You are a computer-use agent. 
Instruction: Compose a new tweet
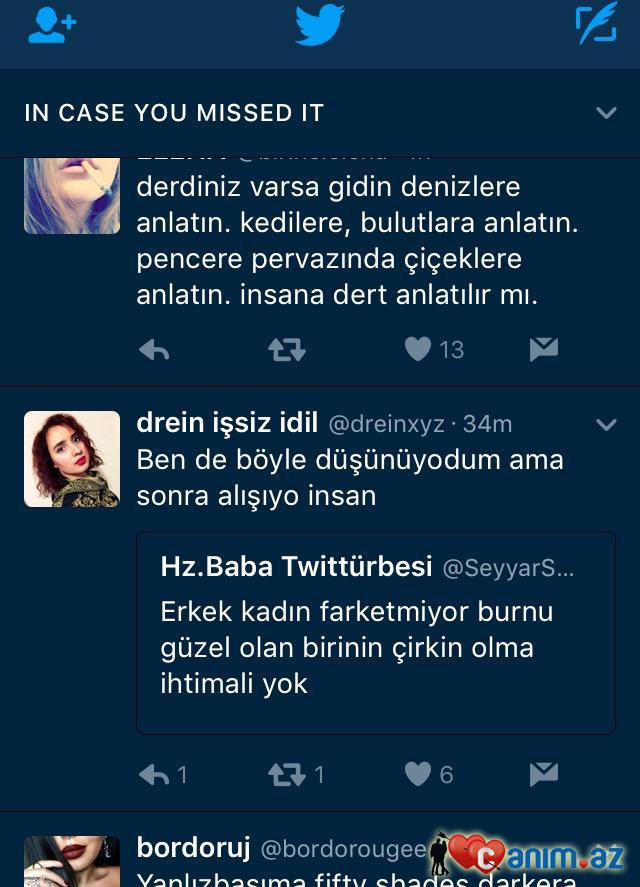point(596,26)
